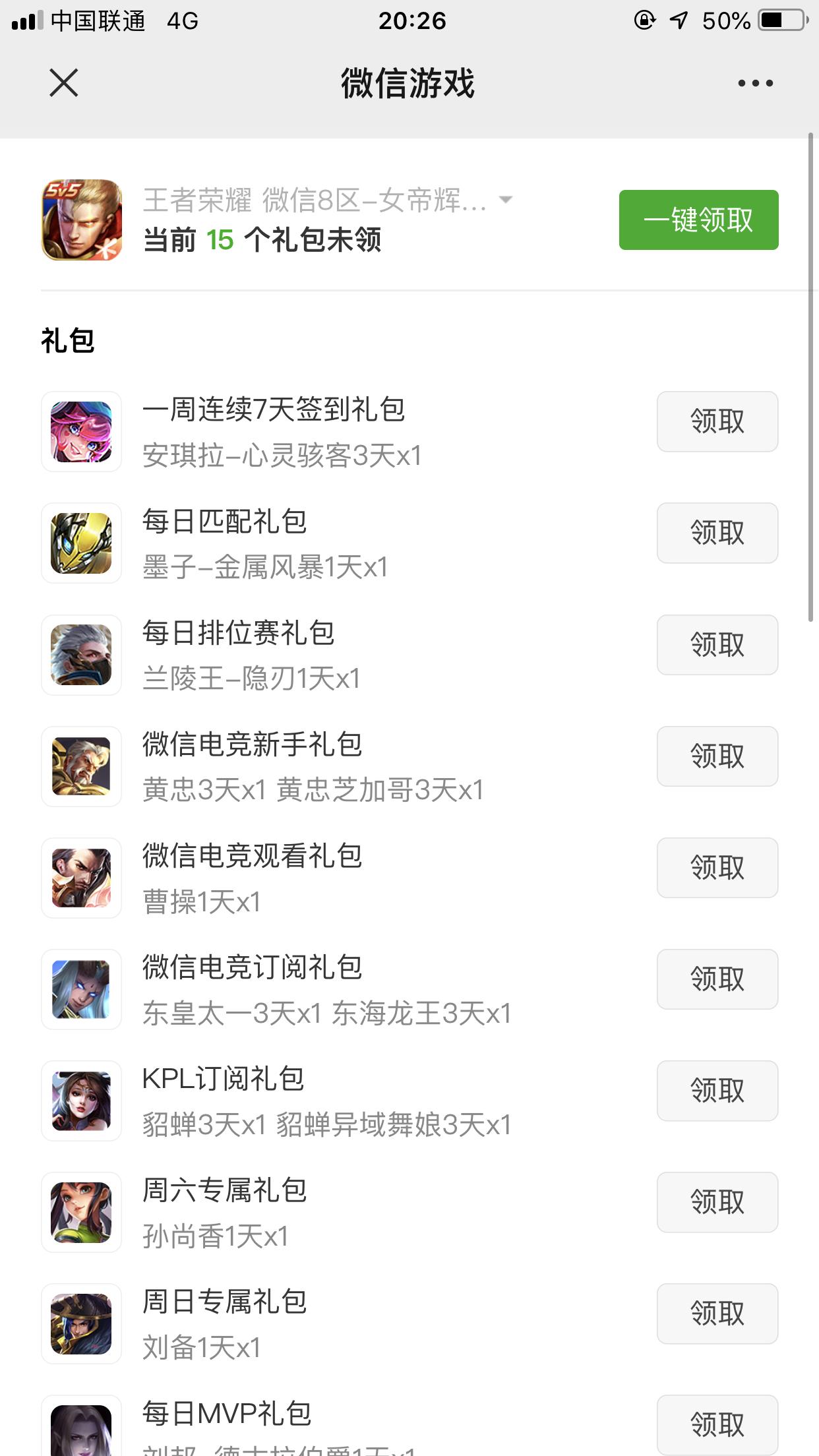Claim the KPL订阅礼包
The height and width of the screenshot is (1456, 819).
717,1091
